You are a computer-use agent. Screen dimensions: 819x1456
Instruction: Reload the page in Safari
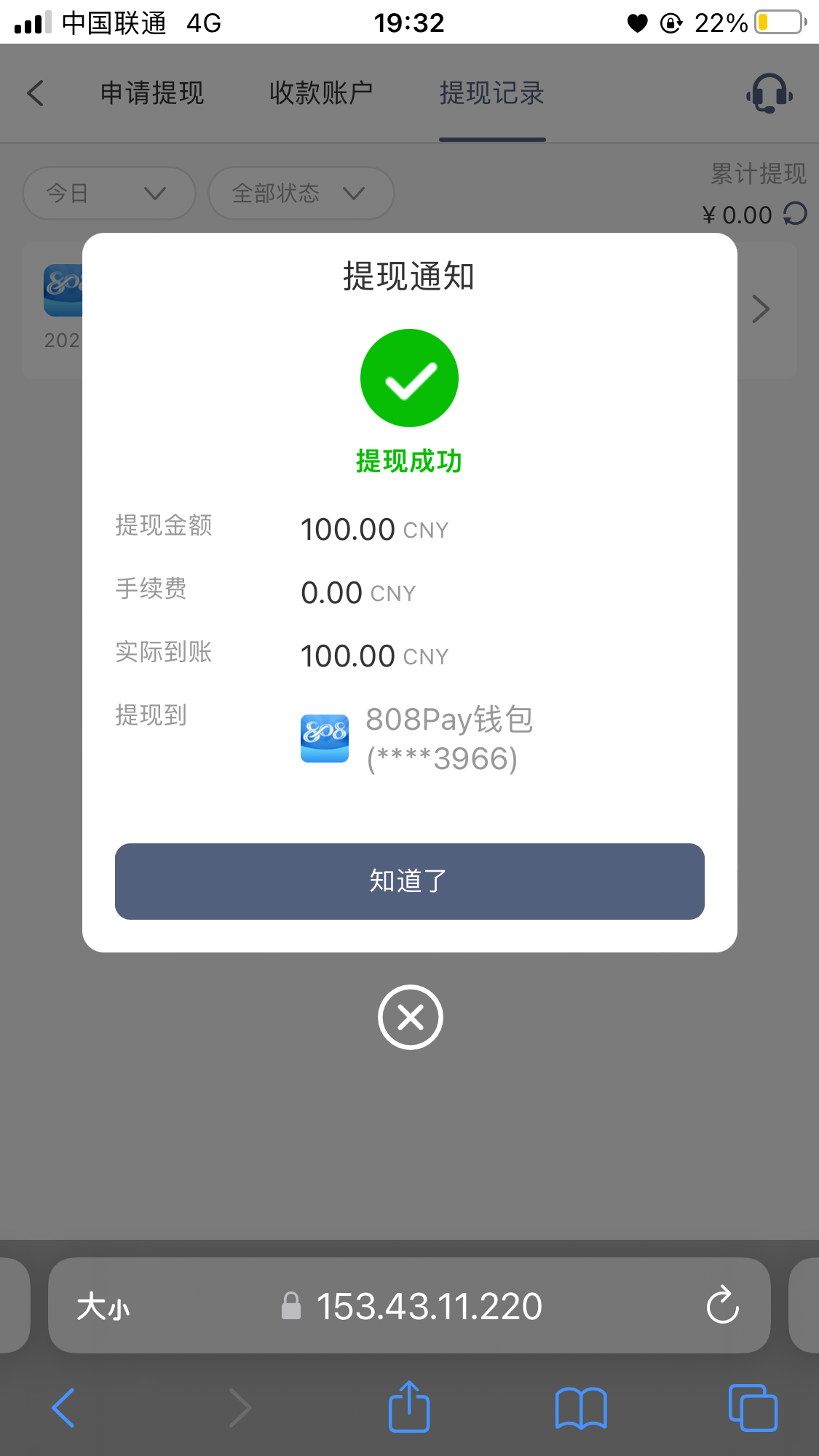coord(722,1305)
